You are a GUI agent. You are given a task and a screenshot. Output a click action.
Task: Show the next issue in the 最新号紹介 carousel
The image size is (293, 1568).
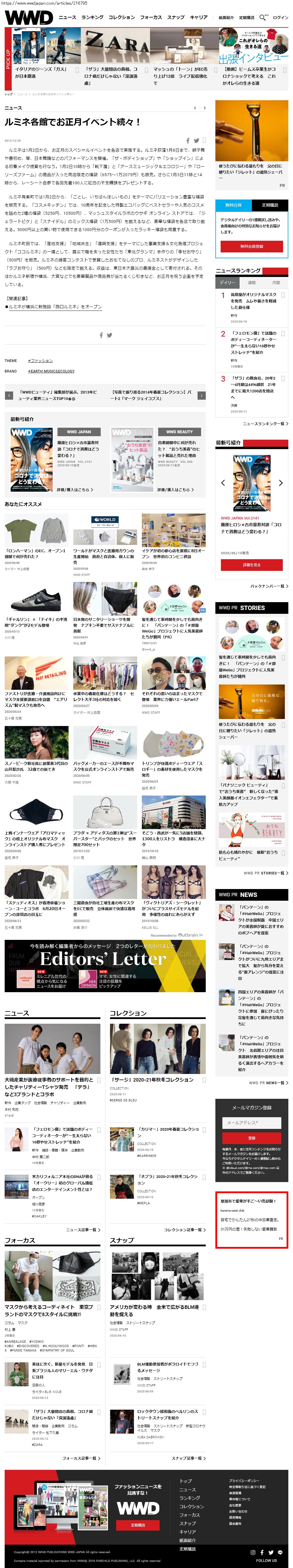point(280,483)
